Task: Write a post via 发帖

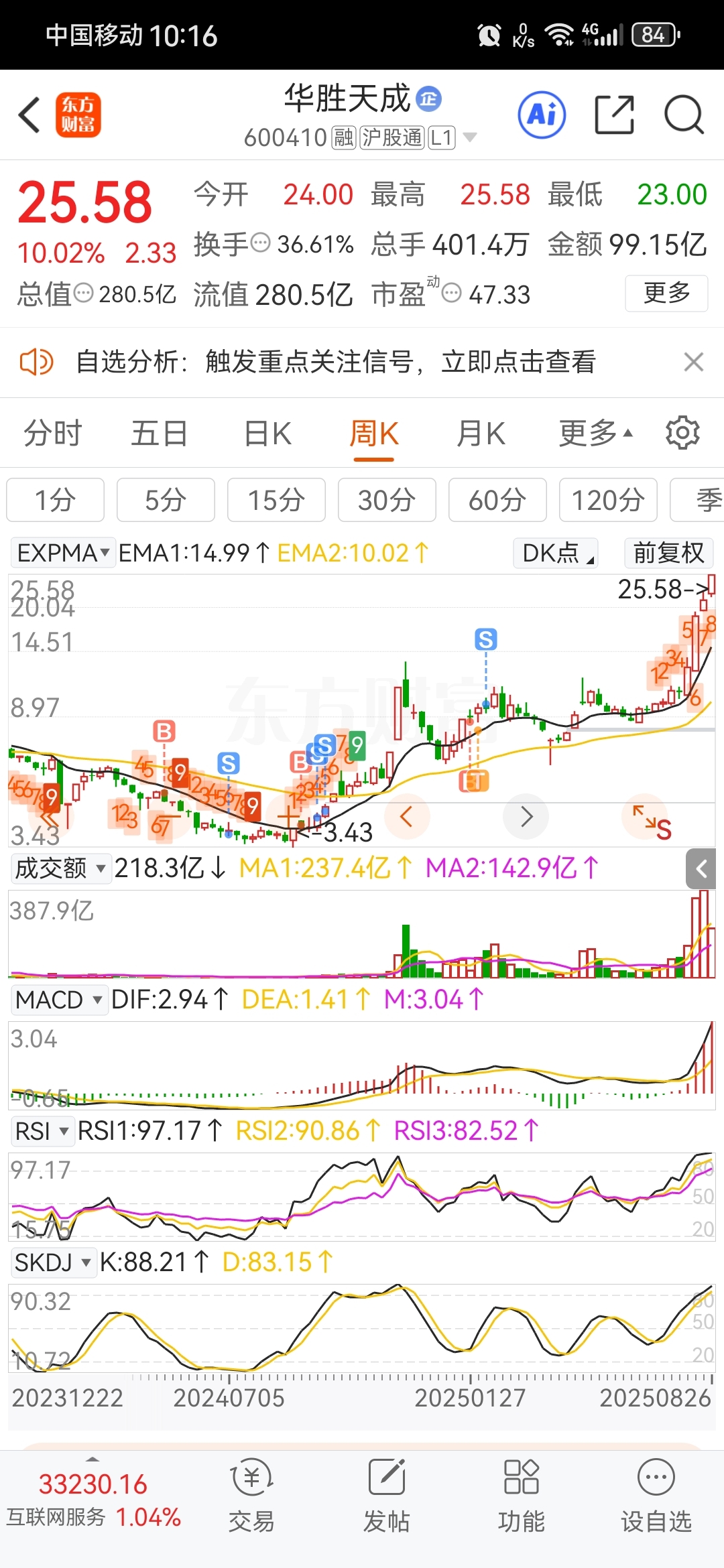Action: click(387, 1496)
